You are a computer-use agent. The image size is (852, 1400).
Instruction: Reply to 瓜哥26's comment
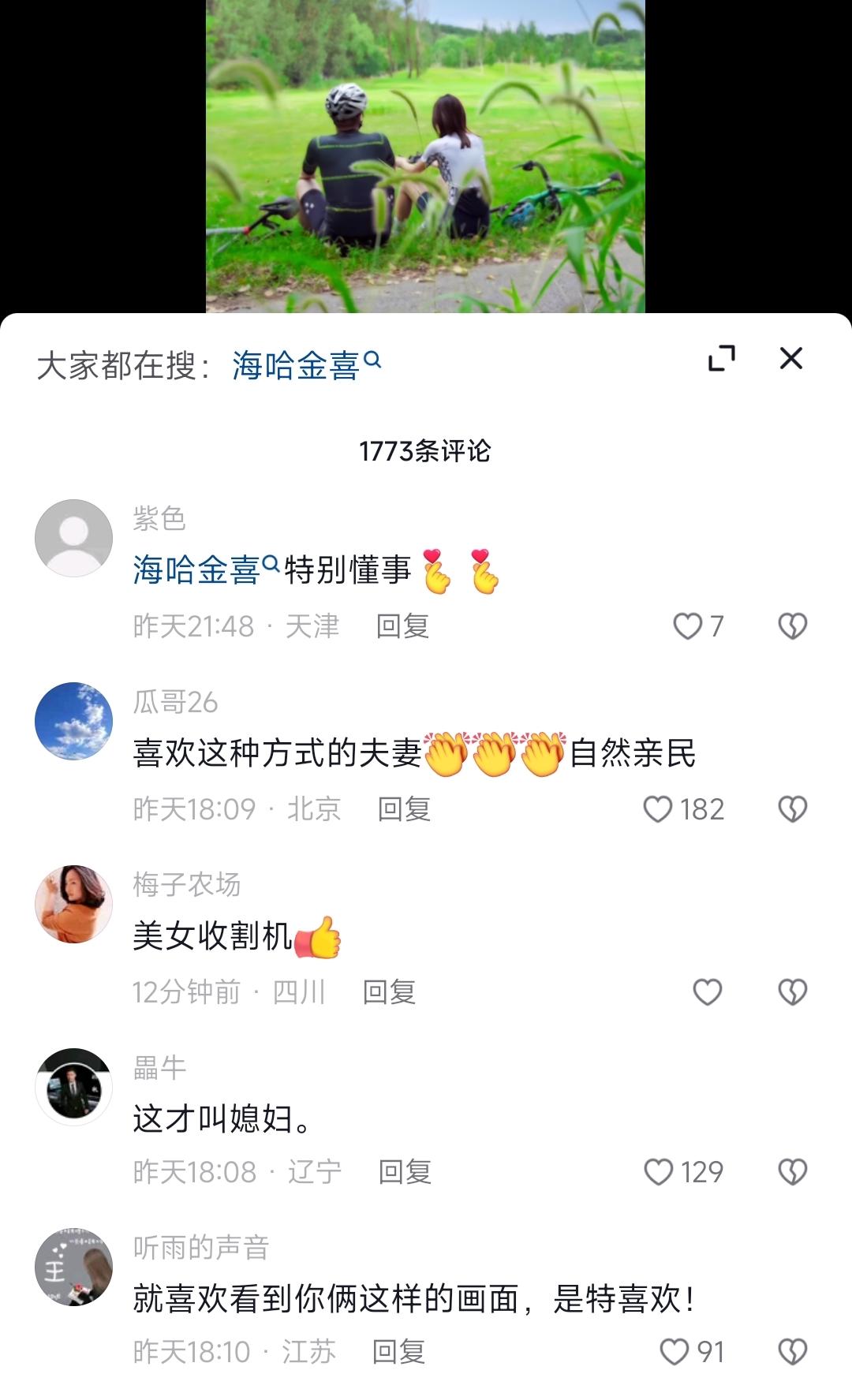pos(404,809)
